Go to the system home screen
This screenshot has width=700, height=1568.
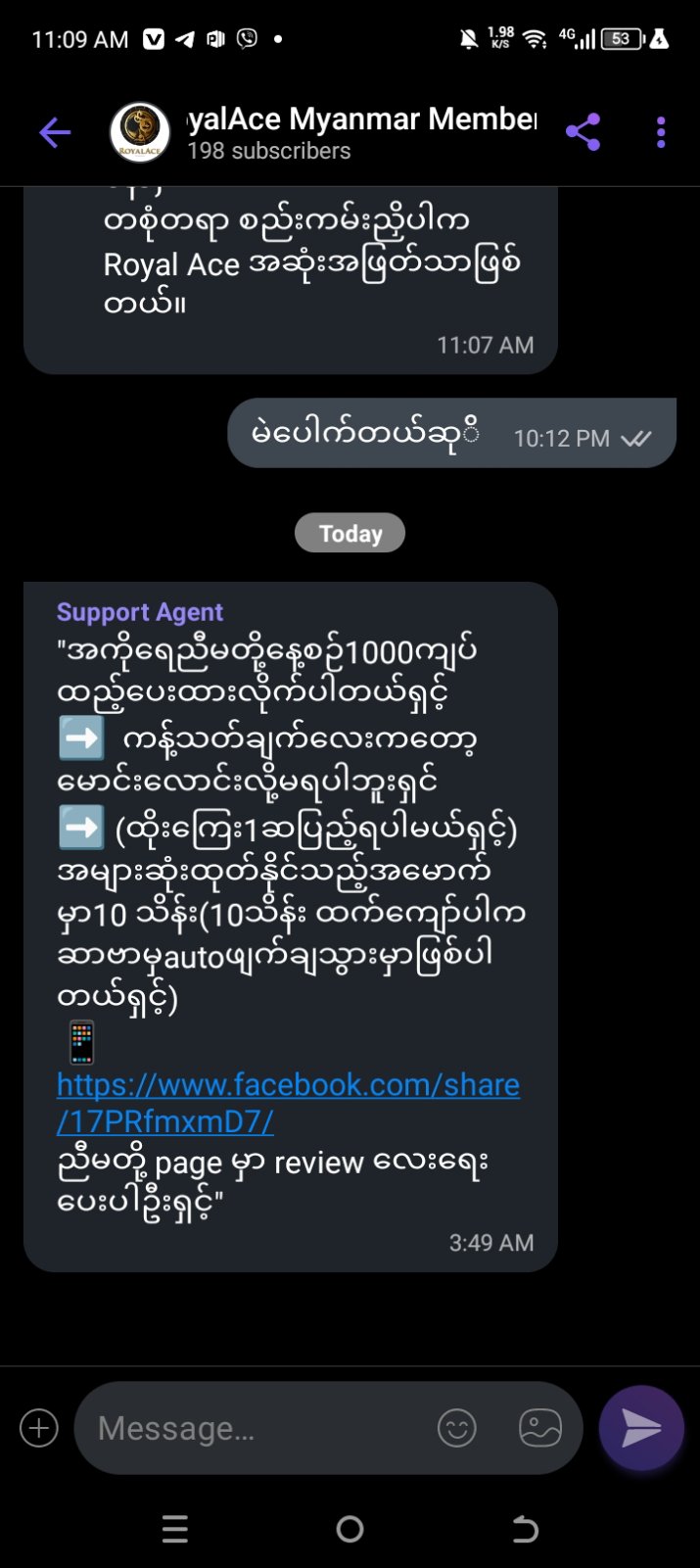[350, 1529]
